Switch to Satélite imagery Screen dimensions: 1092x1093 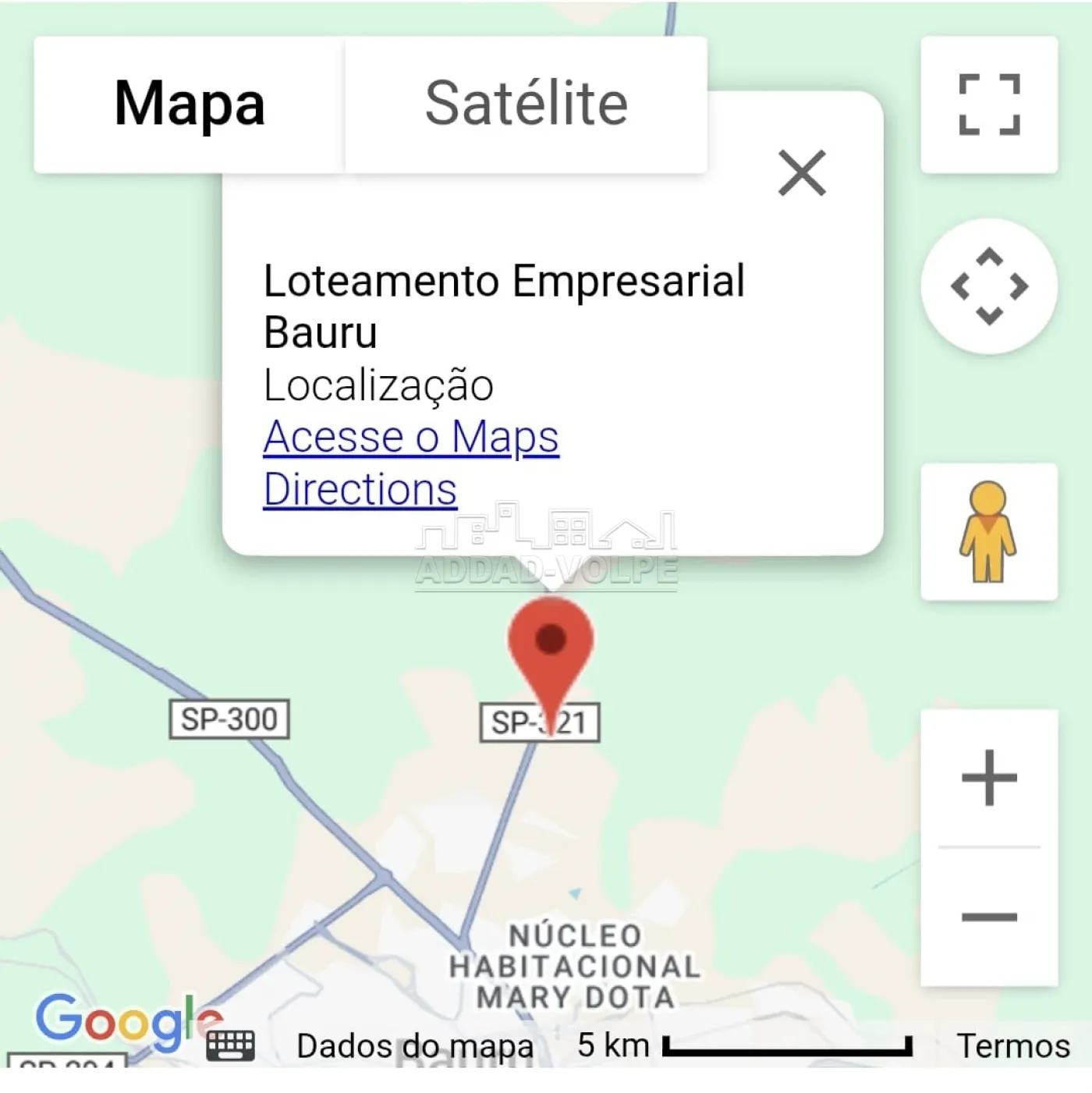(526, 105)
